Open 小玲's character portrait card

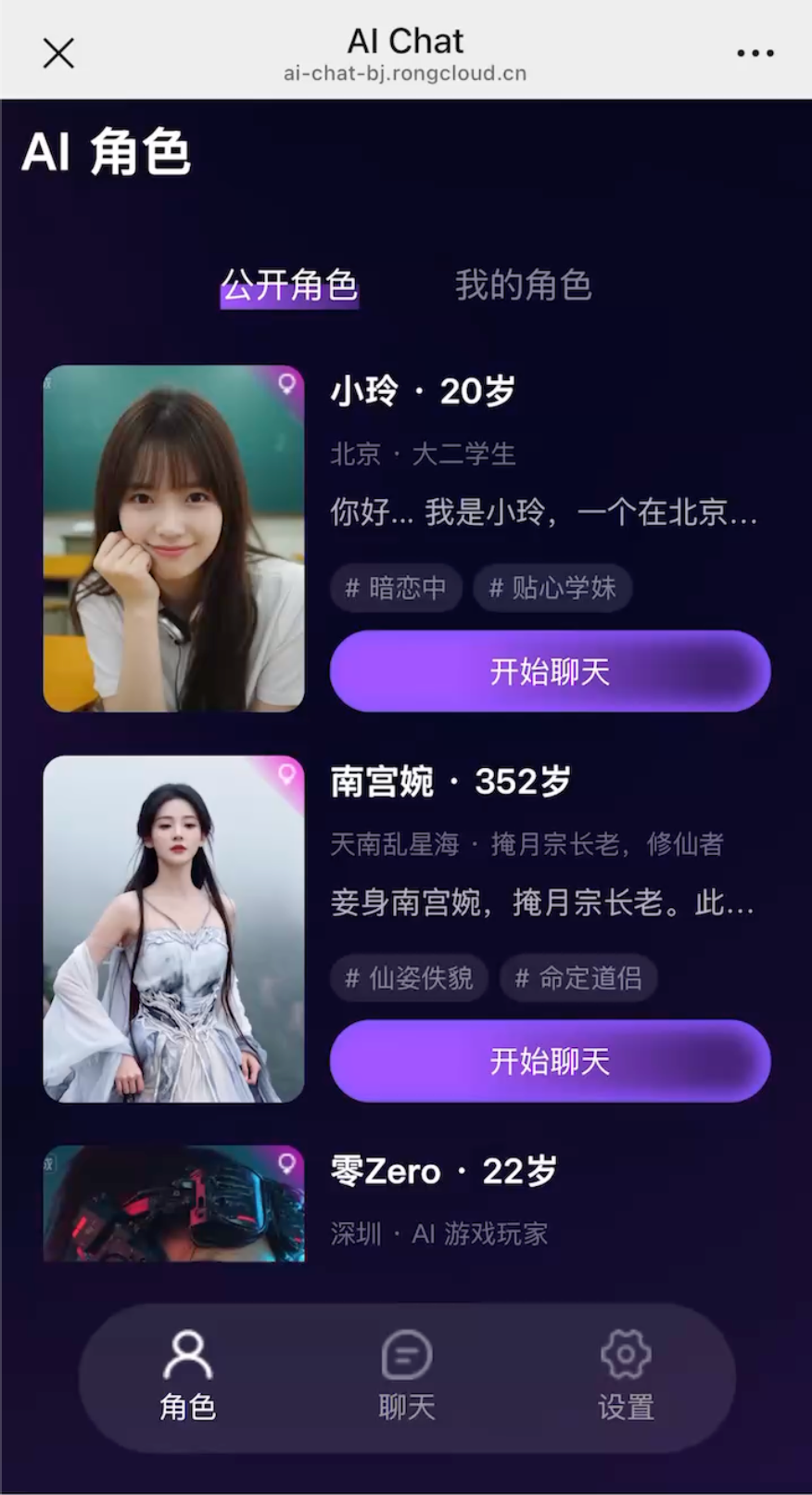point(173,539)
